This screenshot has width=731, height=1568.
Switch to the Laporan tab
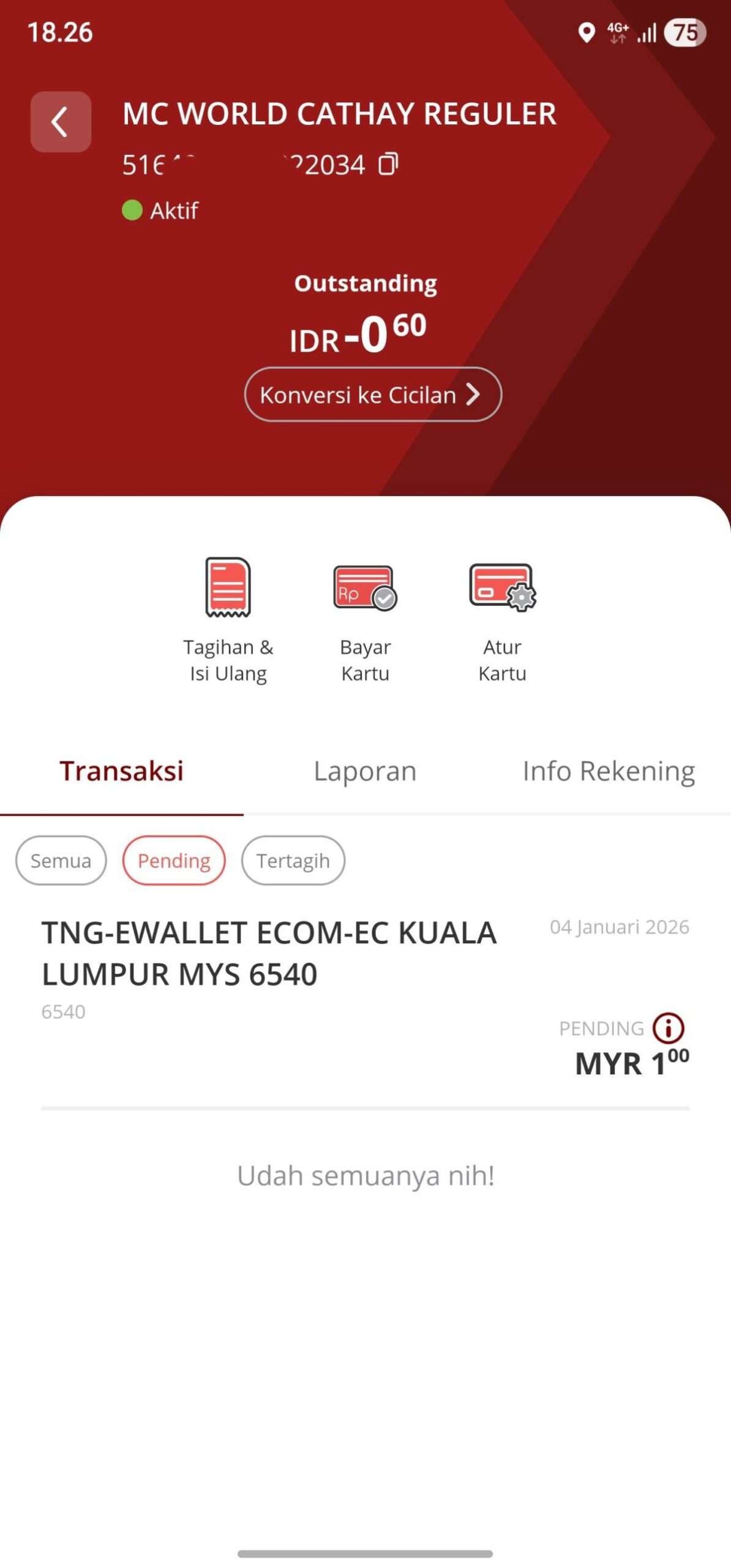[x=365, y=771]
